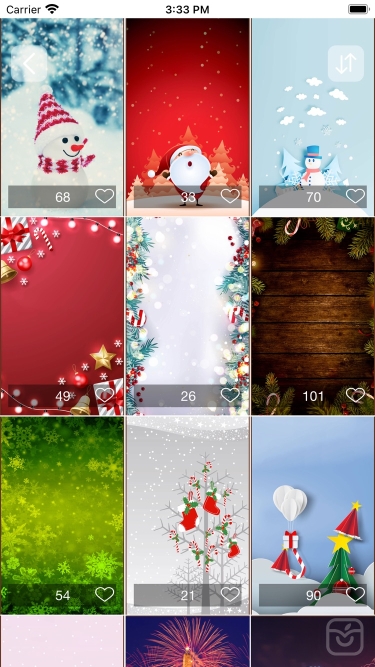The image size is (375, 667).
Task: Like the wallpaper with 26 likes
Action: (230, 395)
